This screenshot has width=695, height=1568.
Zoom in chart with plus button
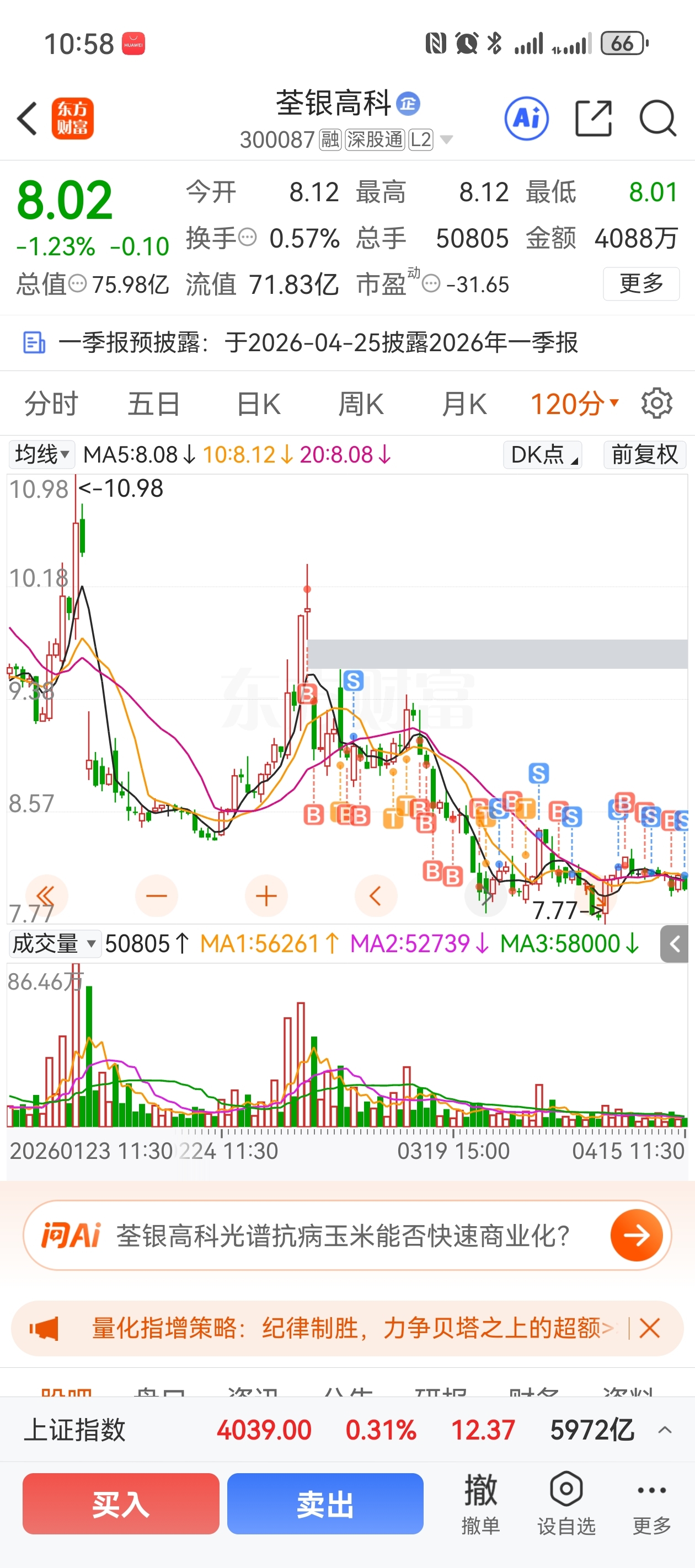266,896
